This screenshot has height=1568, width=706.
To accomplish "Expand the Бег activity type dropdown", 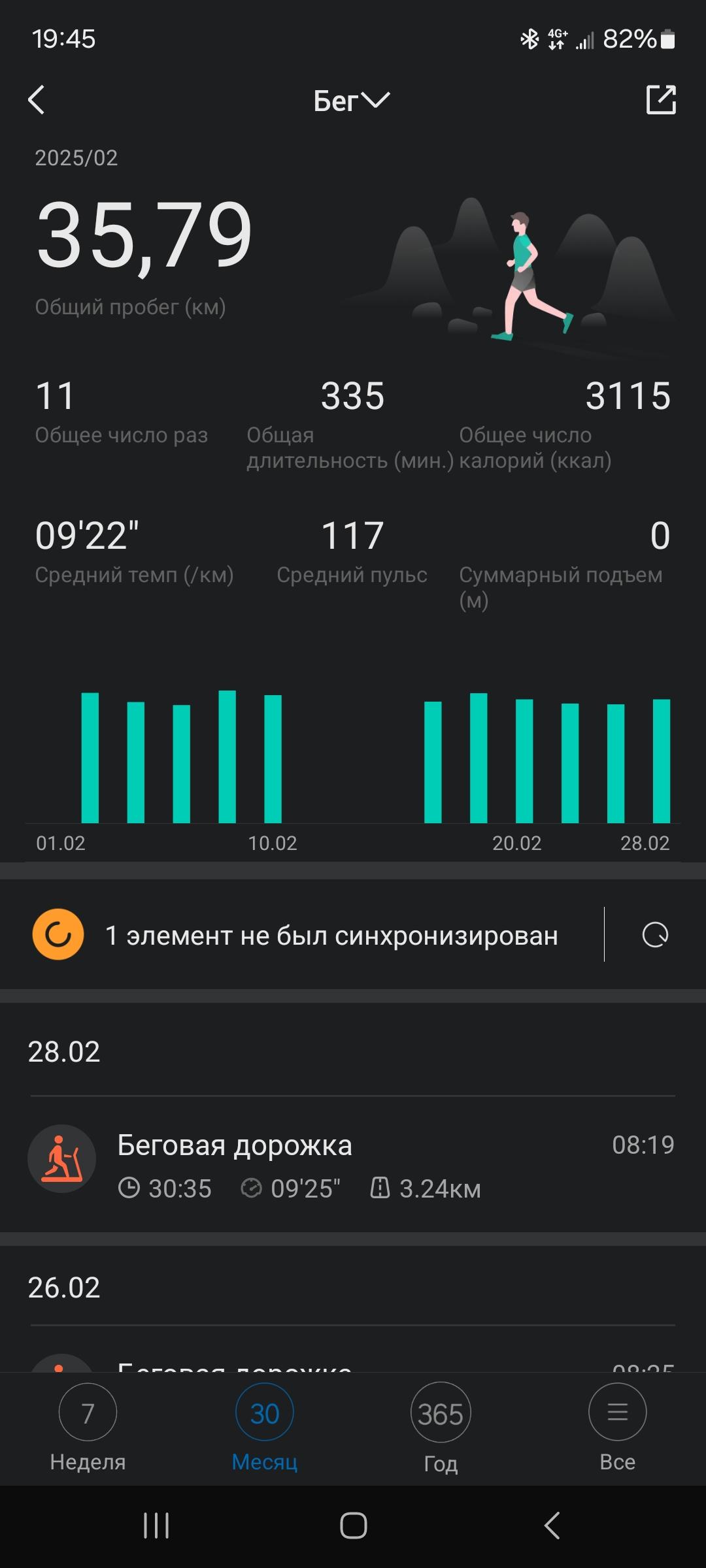I will (352, 101).
